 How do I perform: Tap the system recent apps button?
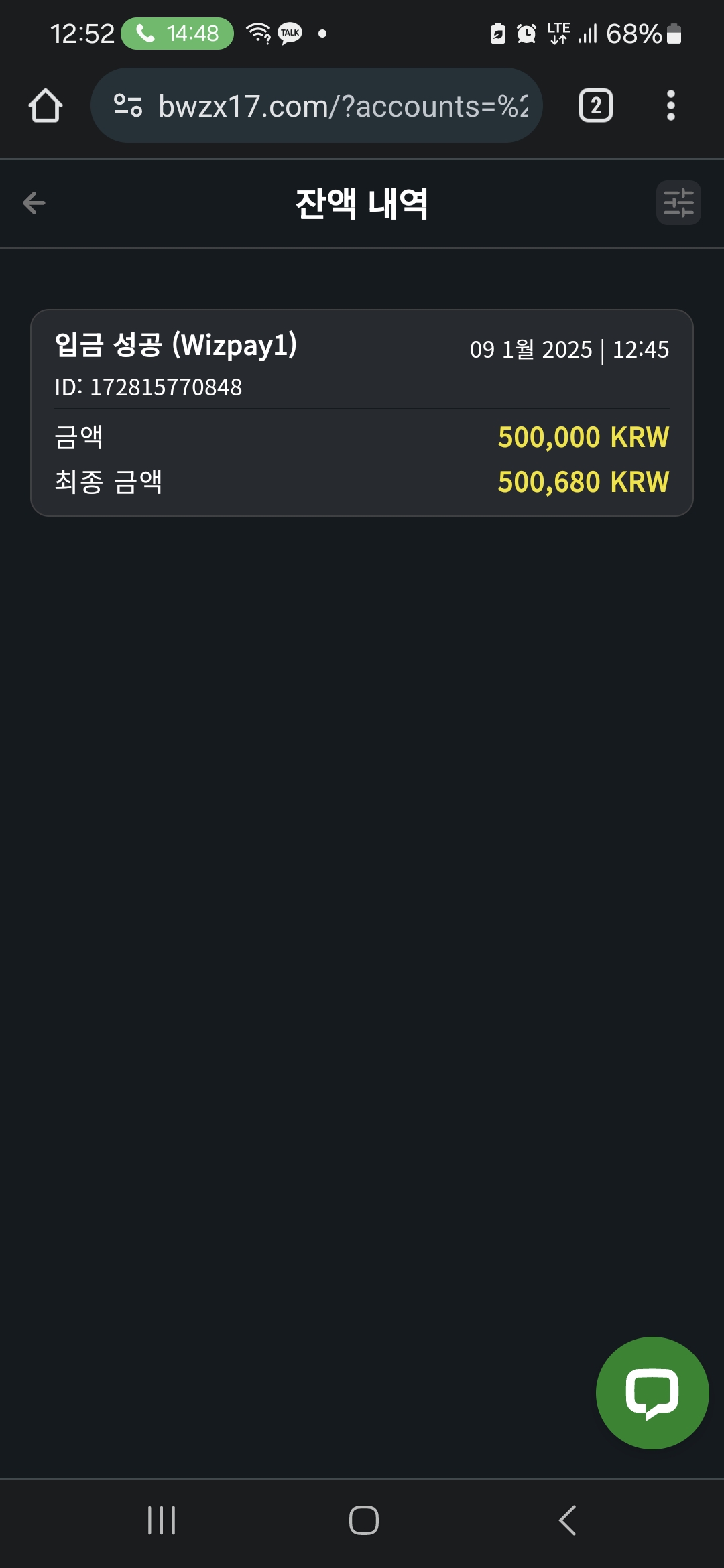coord(162,1520)
